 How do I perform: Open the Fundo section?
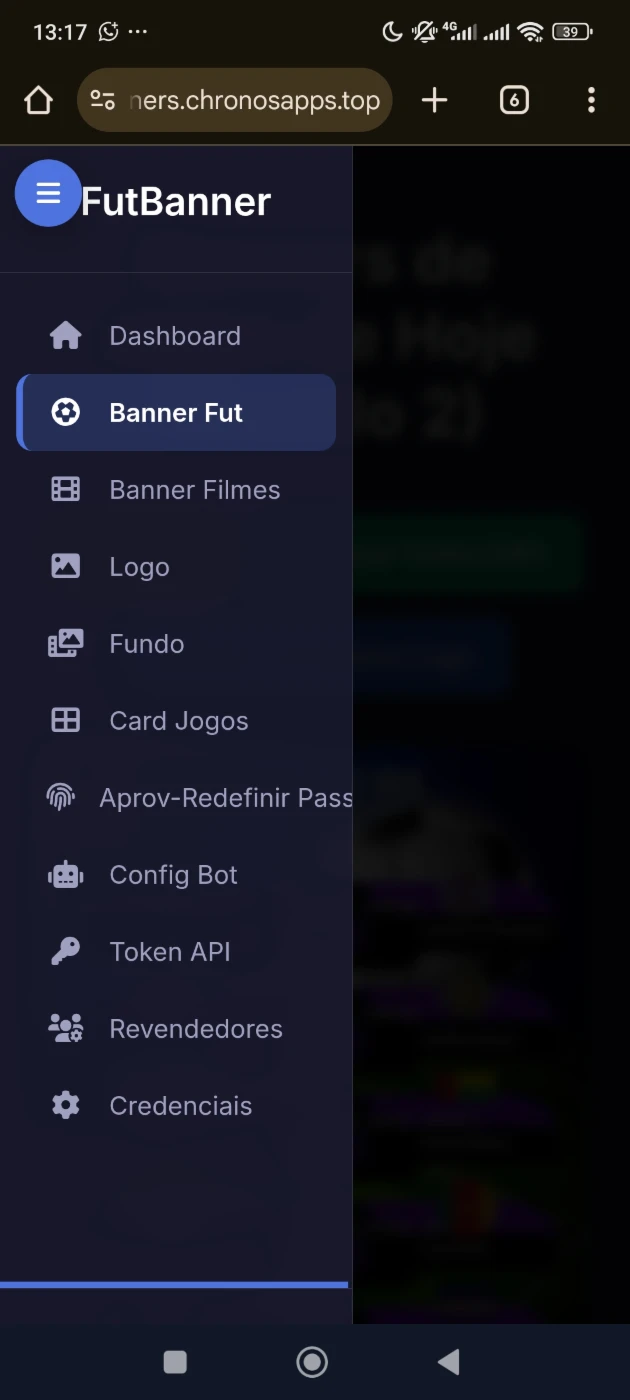(x=146, y=644)
